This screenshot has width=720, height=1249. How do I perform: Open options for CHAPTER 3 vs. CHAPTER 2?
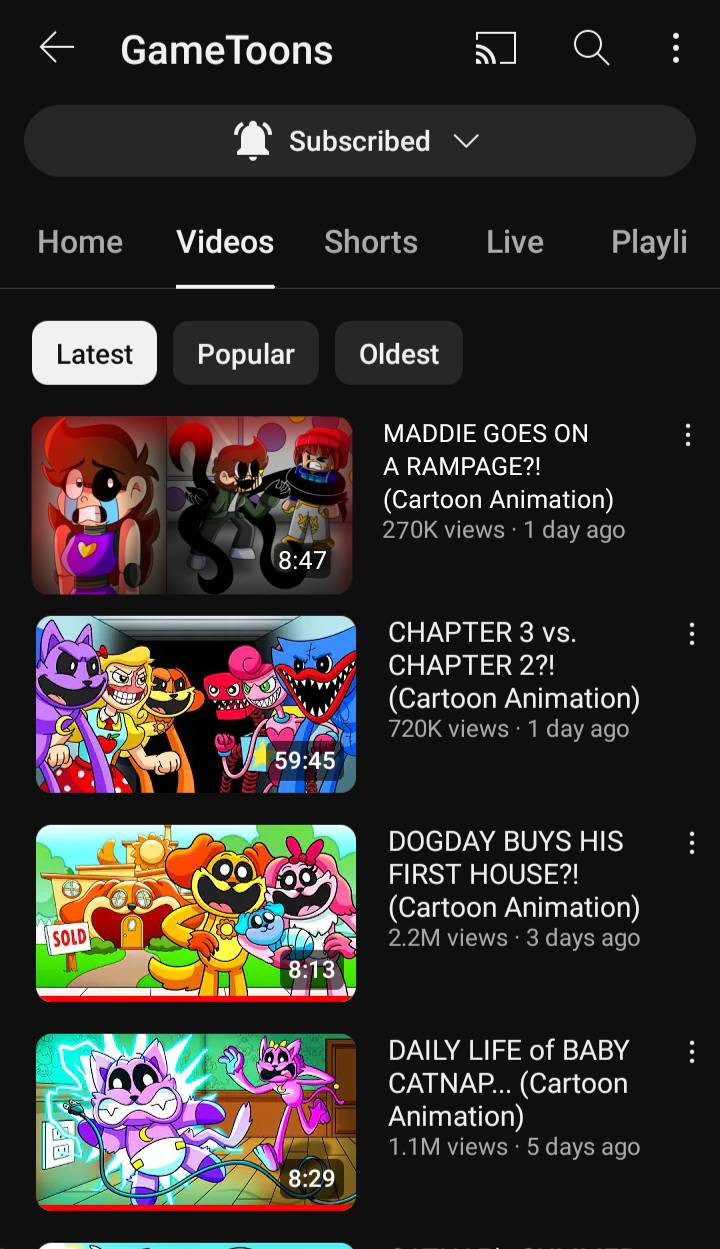point(691,634)
